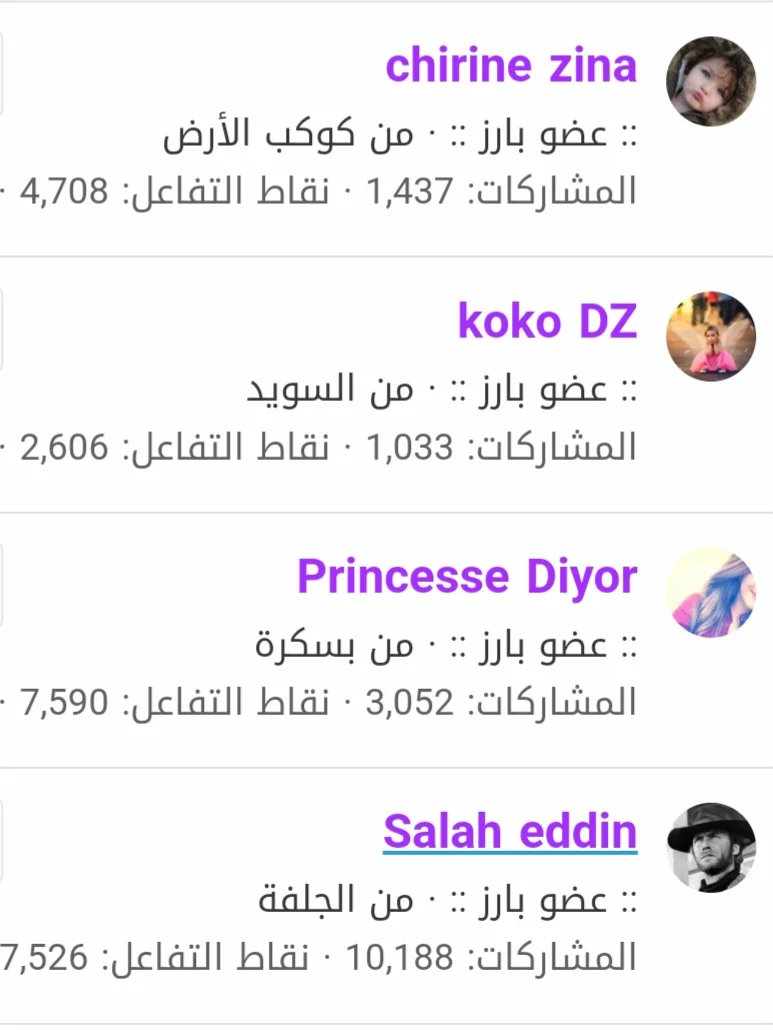Open Princesse Diyor's profile

click(x=467, y=577)
